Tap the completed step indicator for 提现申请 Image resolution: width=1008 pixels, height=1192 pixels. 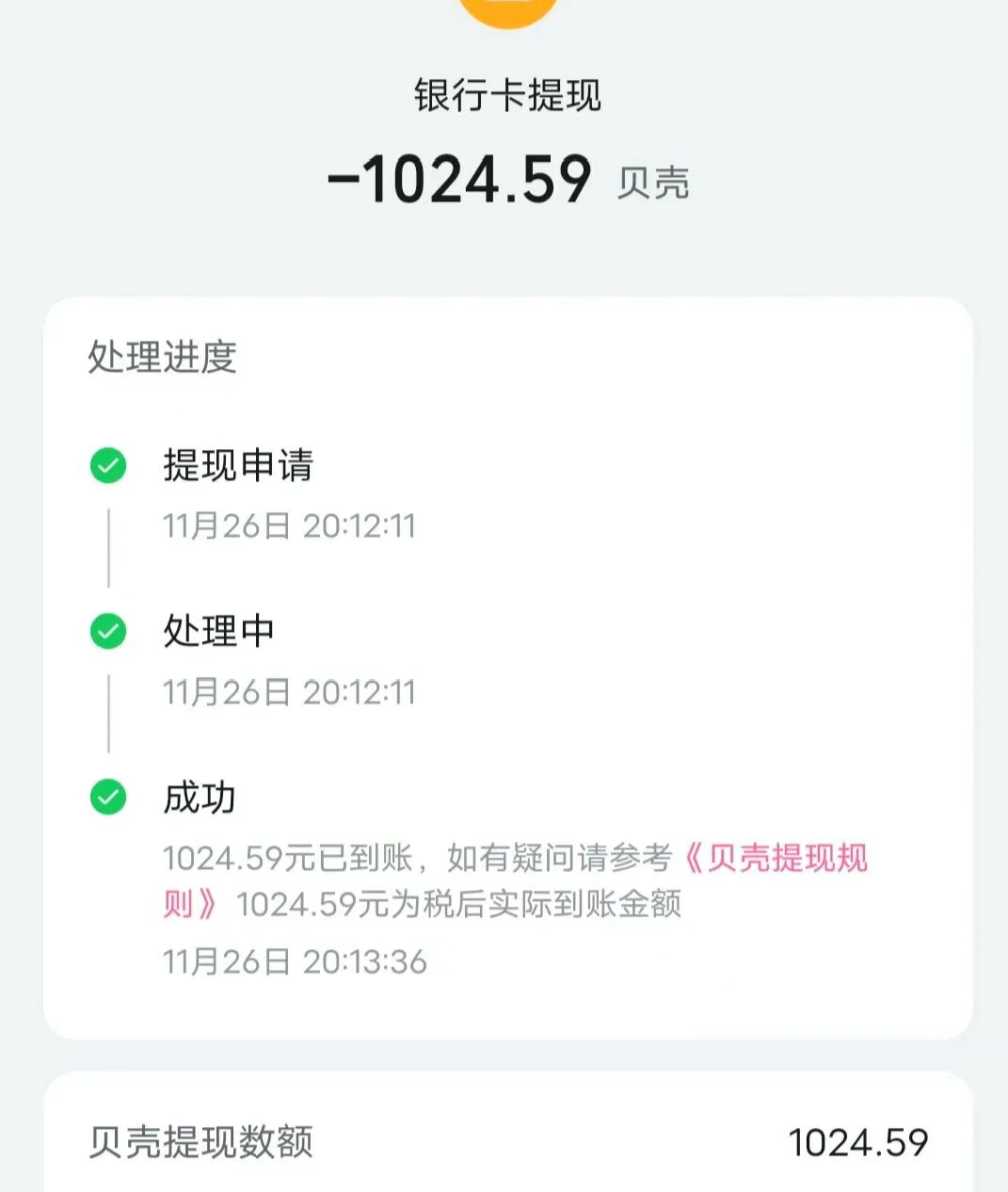coord(107,465)
